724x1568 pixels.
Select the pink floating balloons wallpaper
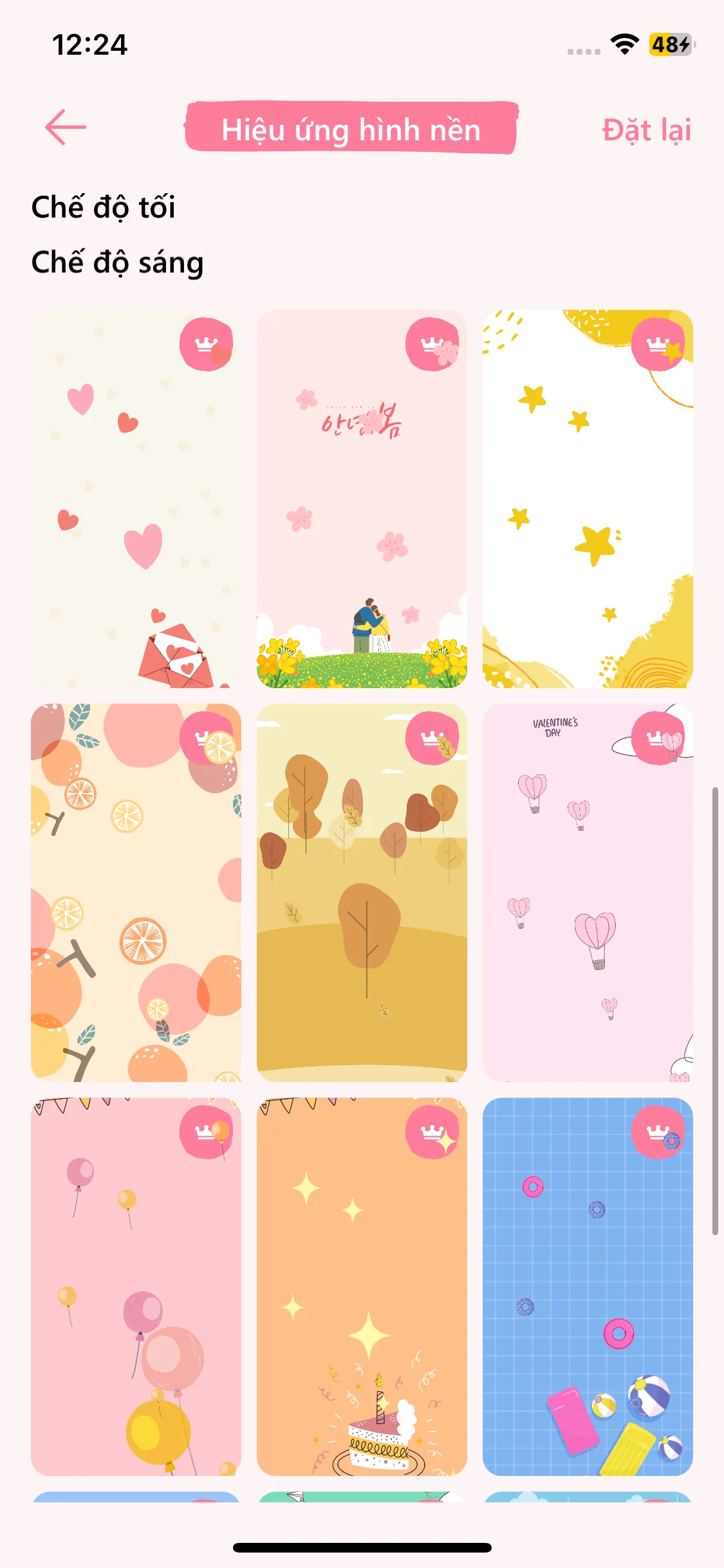pos(136,1287)
